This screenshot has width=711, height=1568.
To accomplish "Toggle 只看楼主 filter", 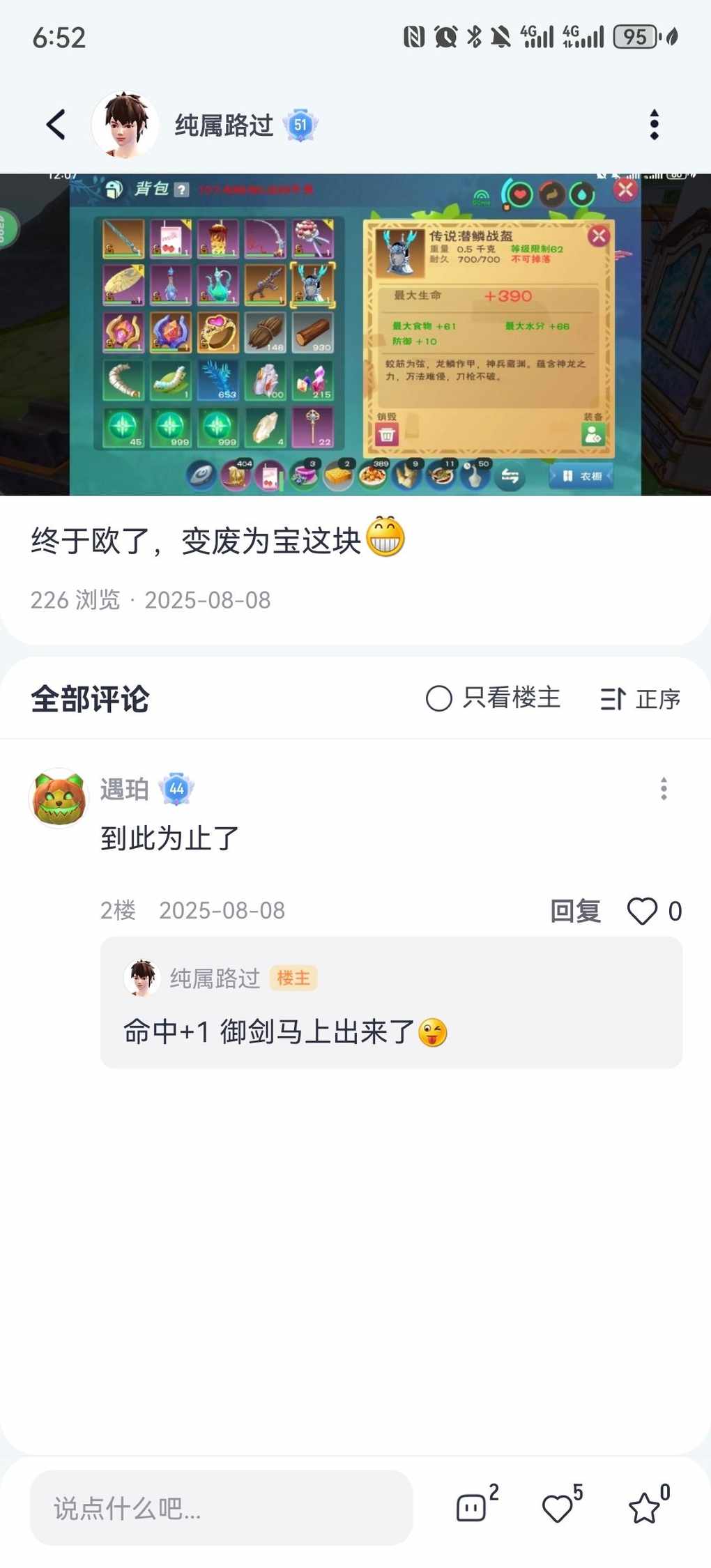I will 493,698.
